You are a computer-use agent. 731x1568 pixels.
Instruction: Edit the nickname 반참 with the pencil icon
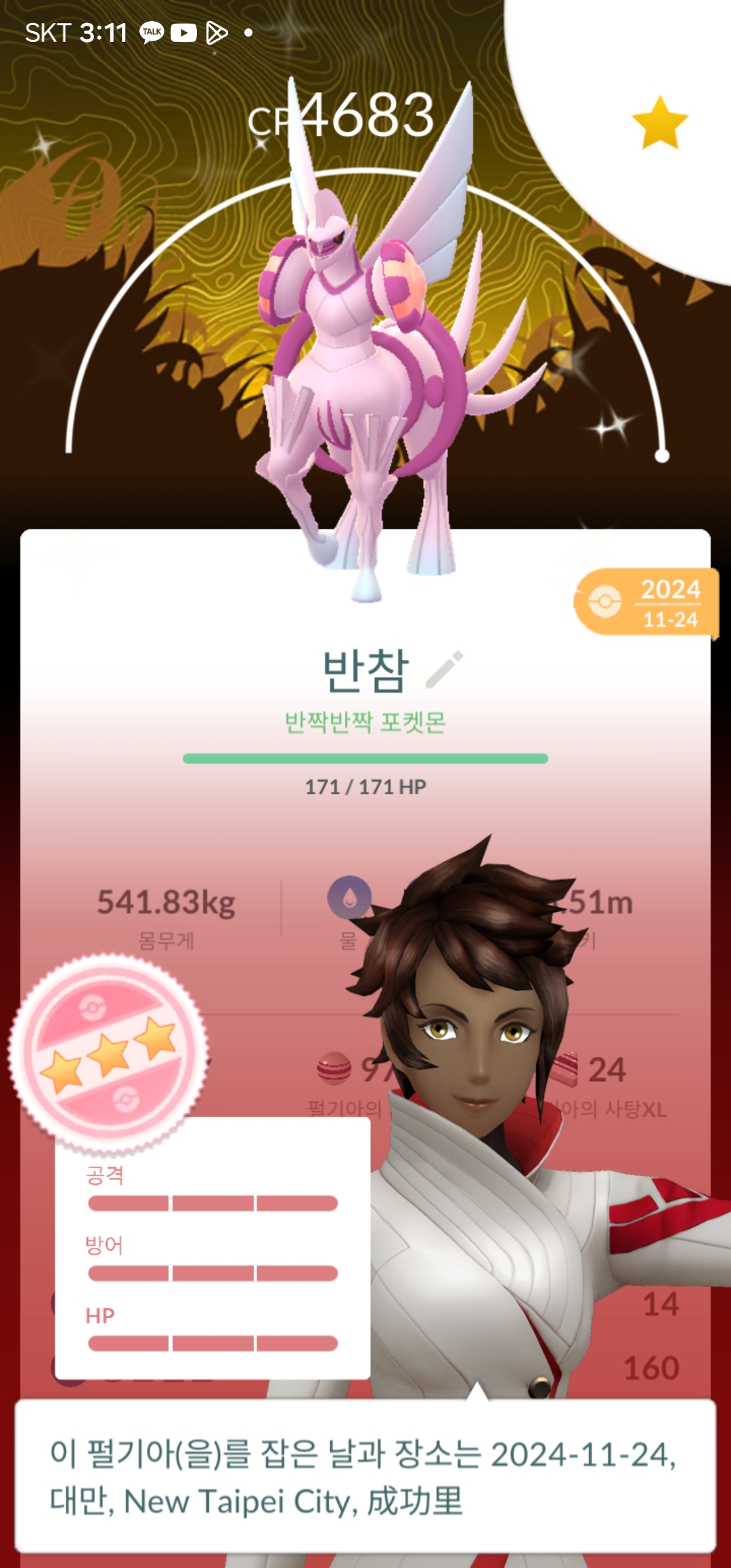445,670
